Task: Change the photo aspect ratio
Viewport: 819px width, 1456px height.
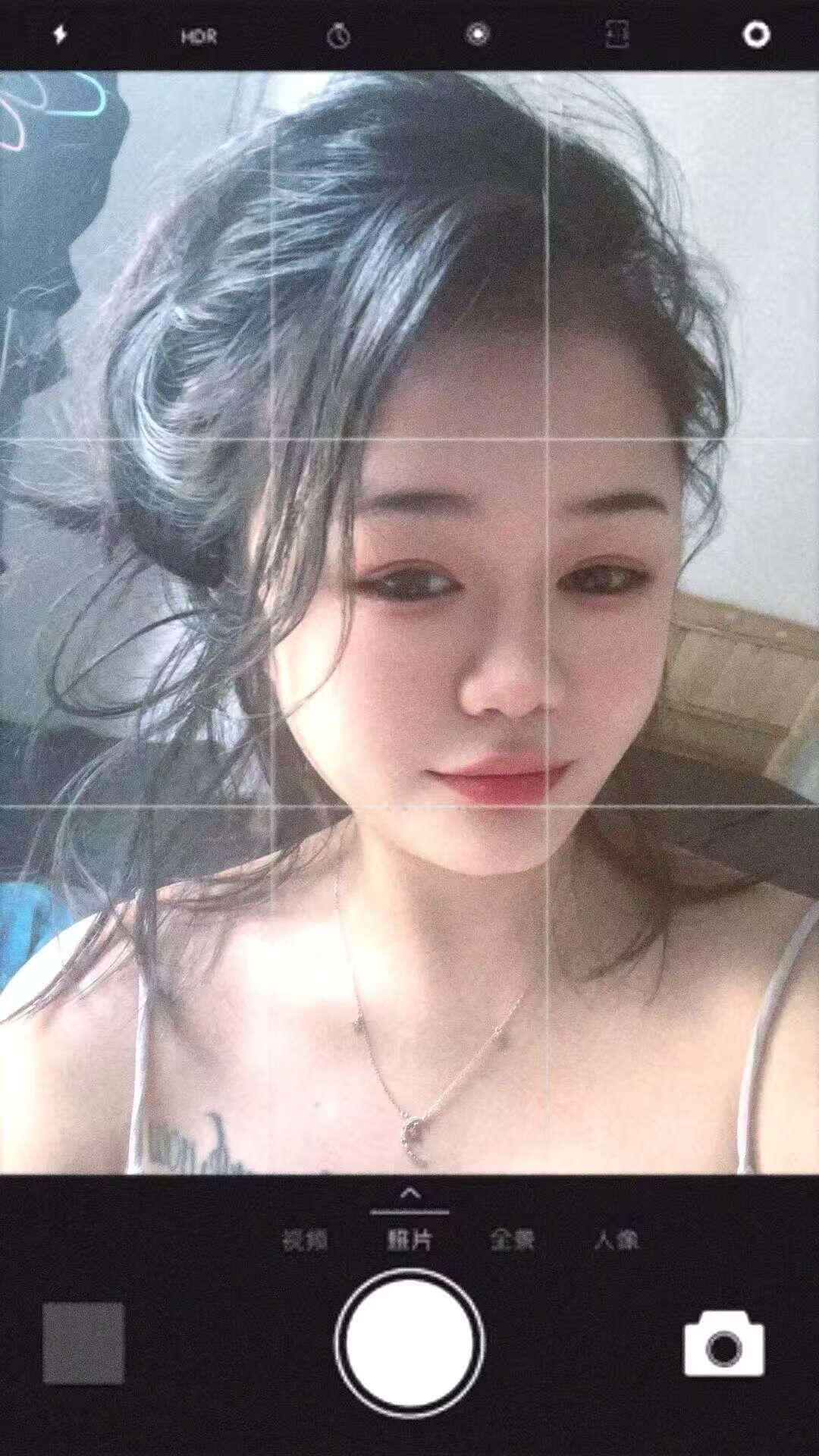Action: click(617, 34)
